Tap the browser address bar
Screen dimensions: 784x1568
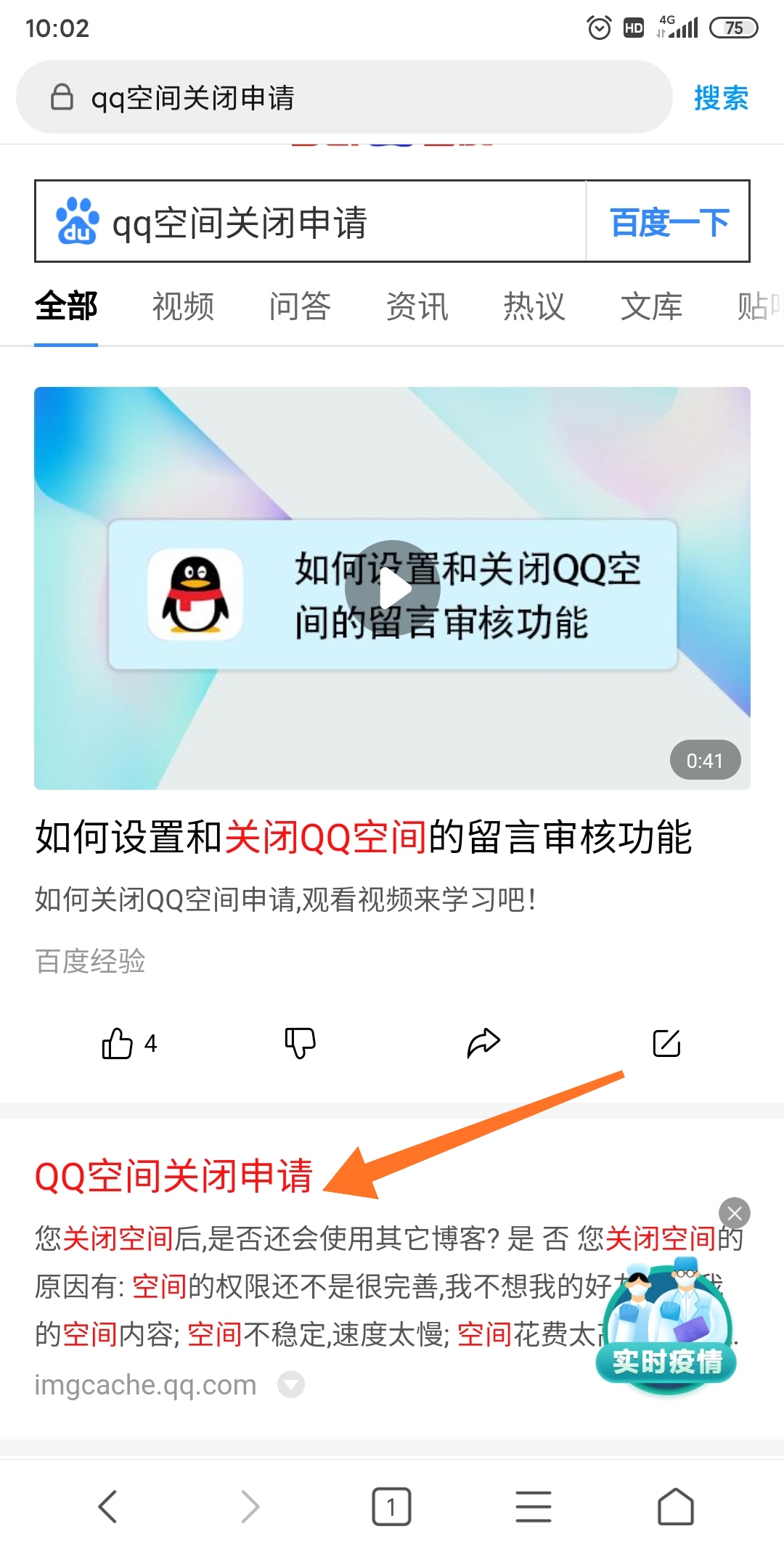341,97
